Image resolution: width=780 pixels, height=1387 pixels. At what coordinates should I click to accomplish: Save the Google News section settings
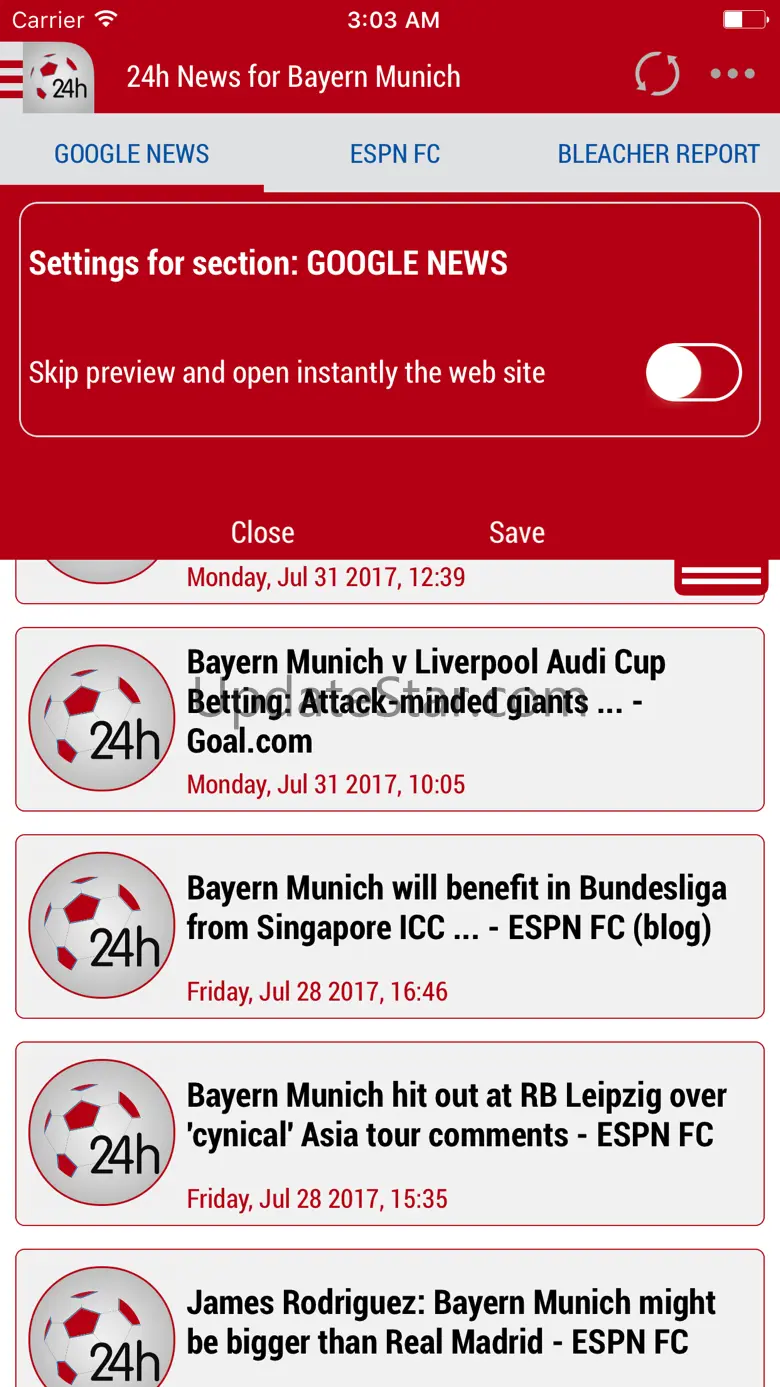tap(516, 532)
